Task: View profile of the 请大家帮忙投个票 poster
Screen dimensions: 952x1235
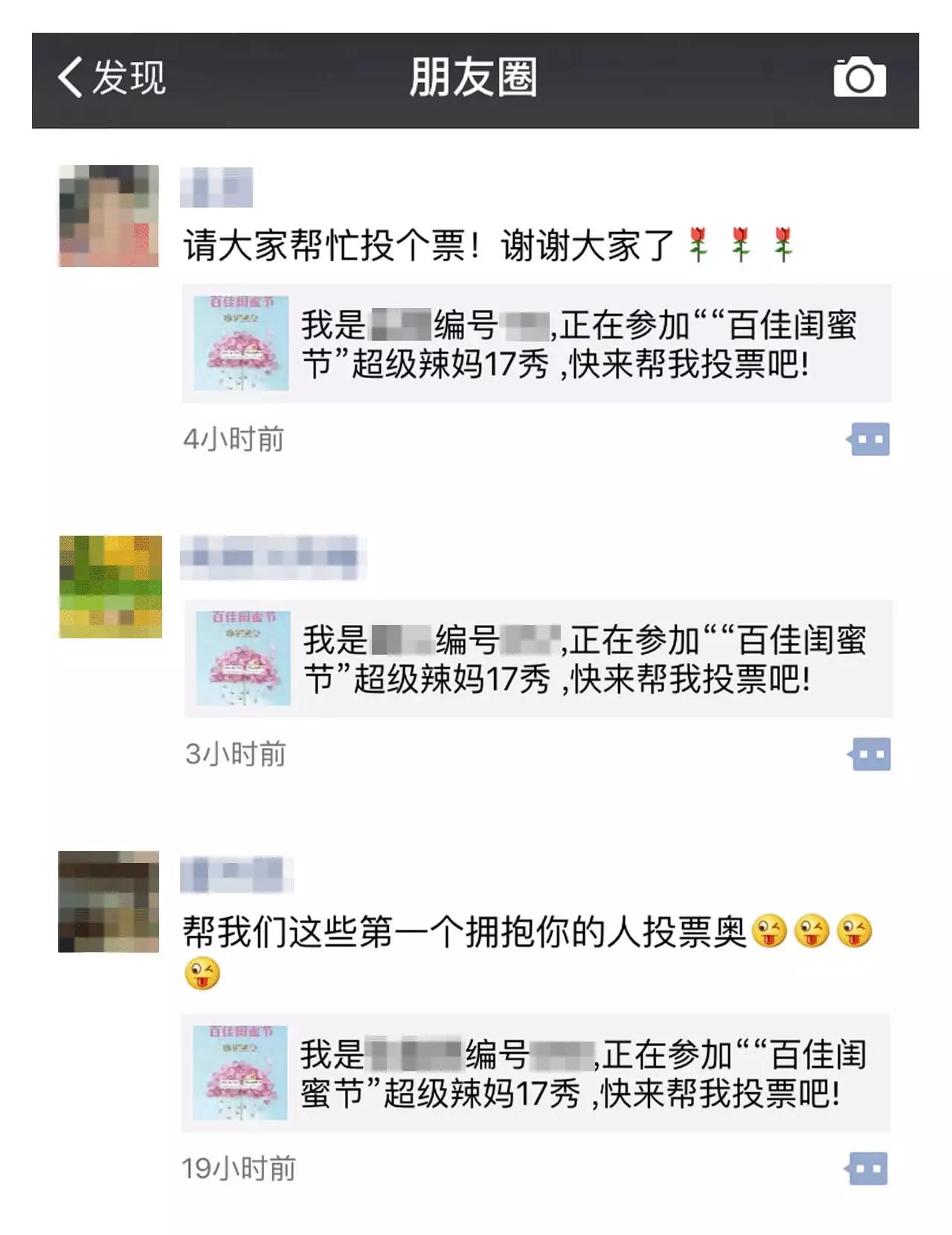Action: pos(109,216)
